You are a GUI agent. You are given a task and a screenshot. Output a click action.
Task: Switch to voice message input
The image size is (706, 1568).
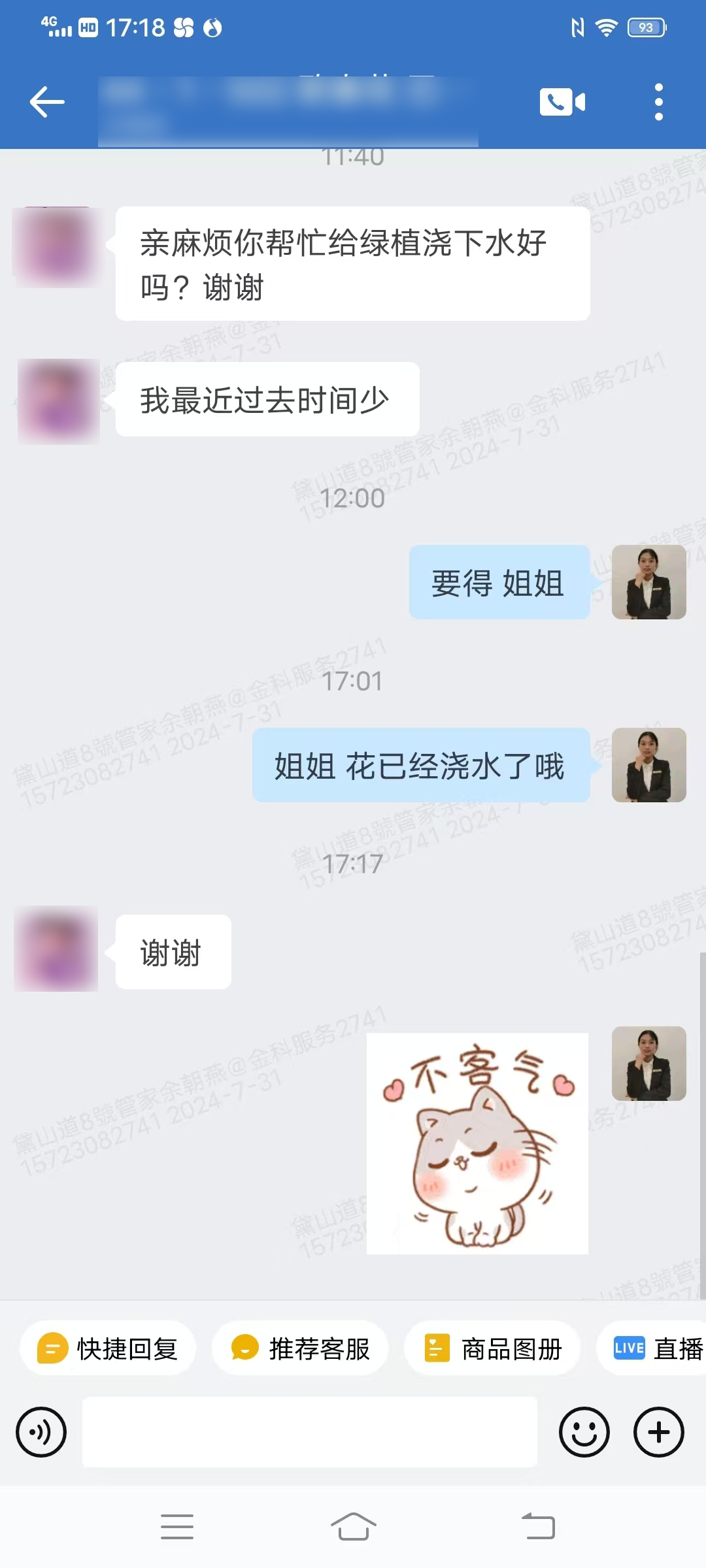(41, 1432)
